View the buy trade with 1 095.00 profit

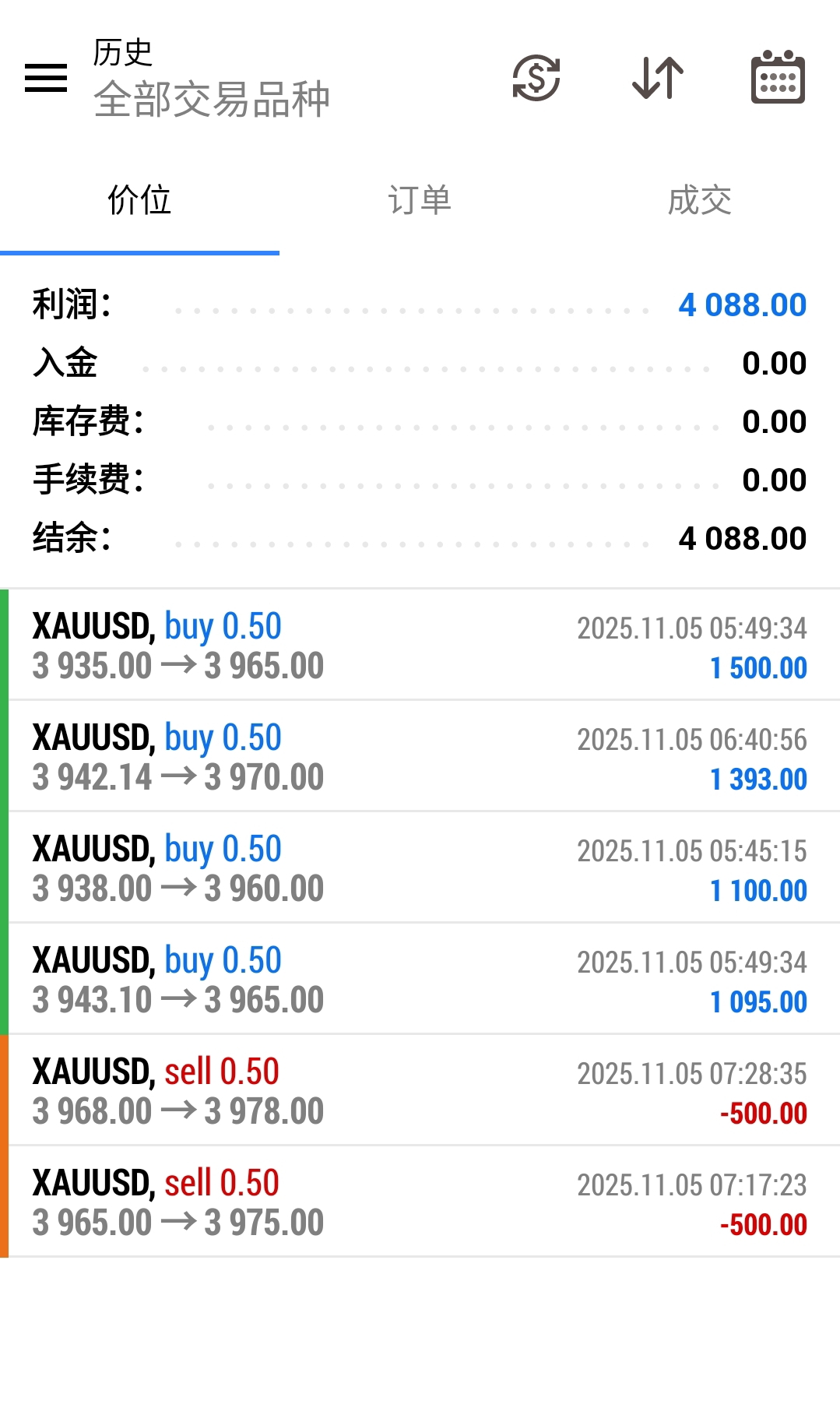tap(420, 980)
